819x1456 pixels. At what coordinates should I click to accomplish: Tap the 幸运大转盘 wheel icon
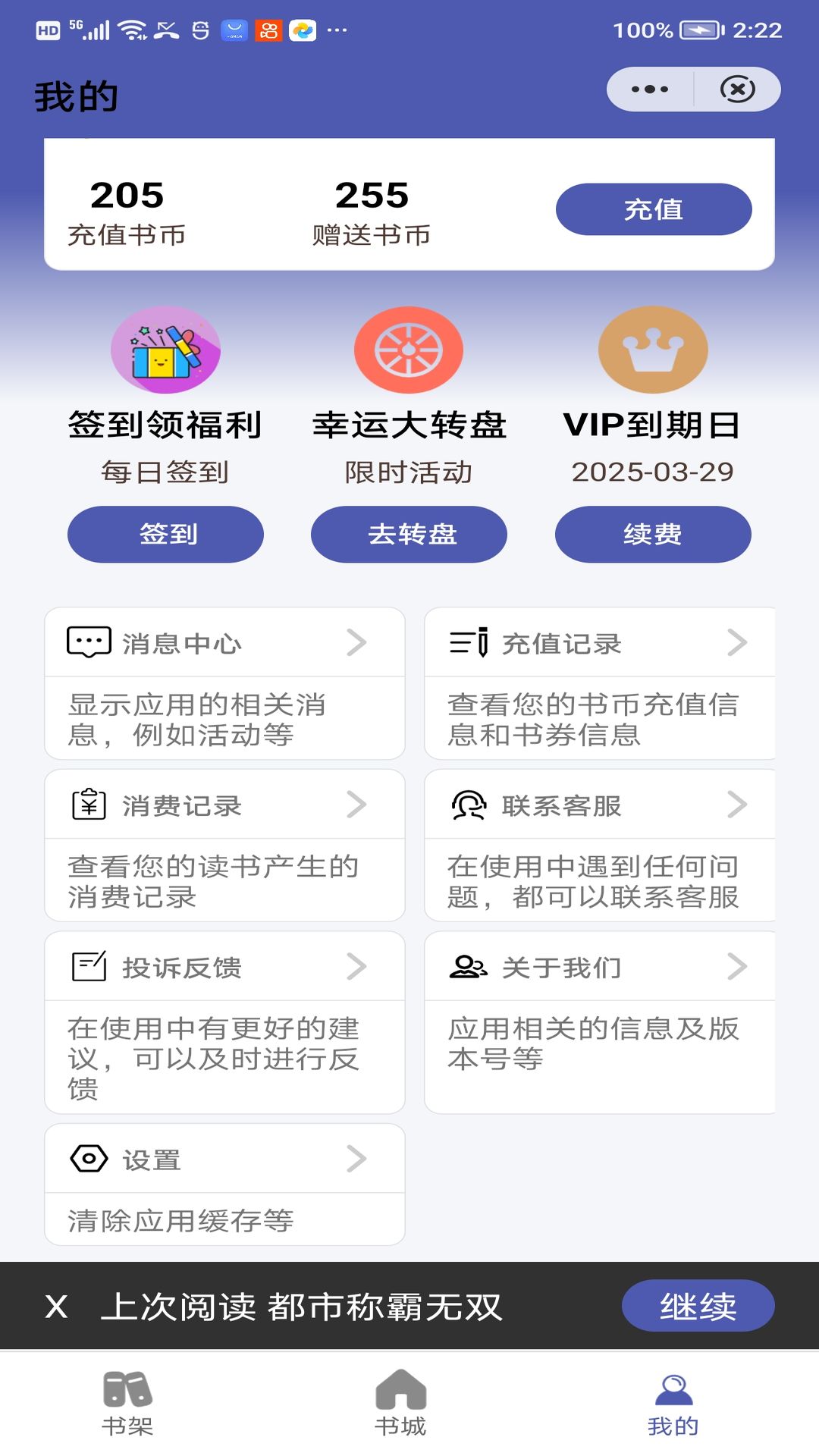(409, 350)
